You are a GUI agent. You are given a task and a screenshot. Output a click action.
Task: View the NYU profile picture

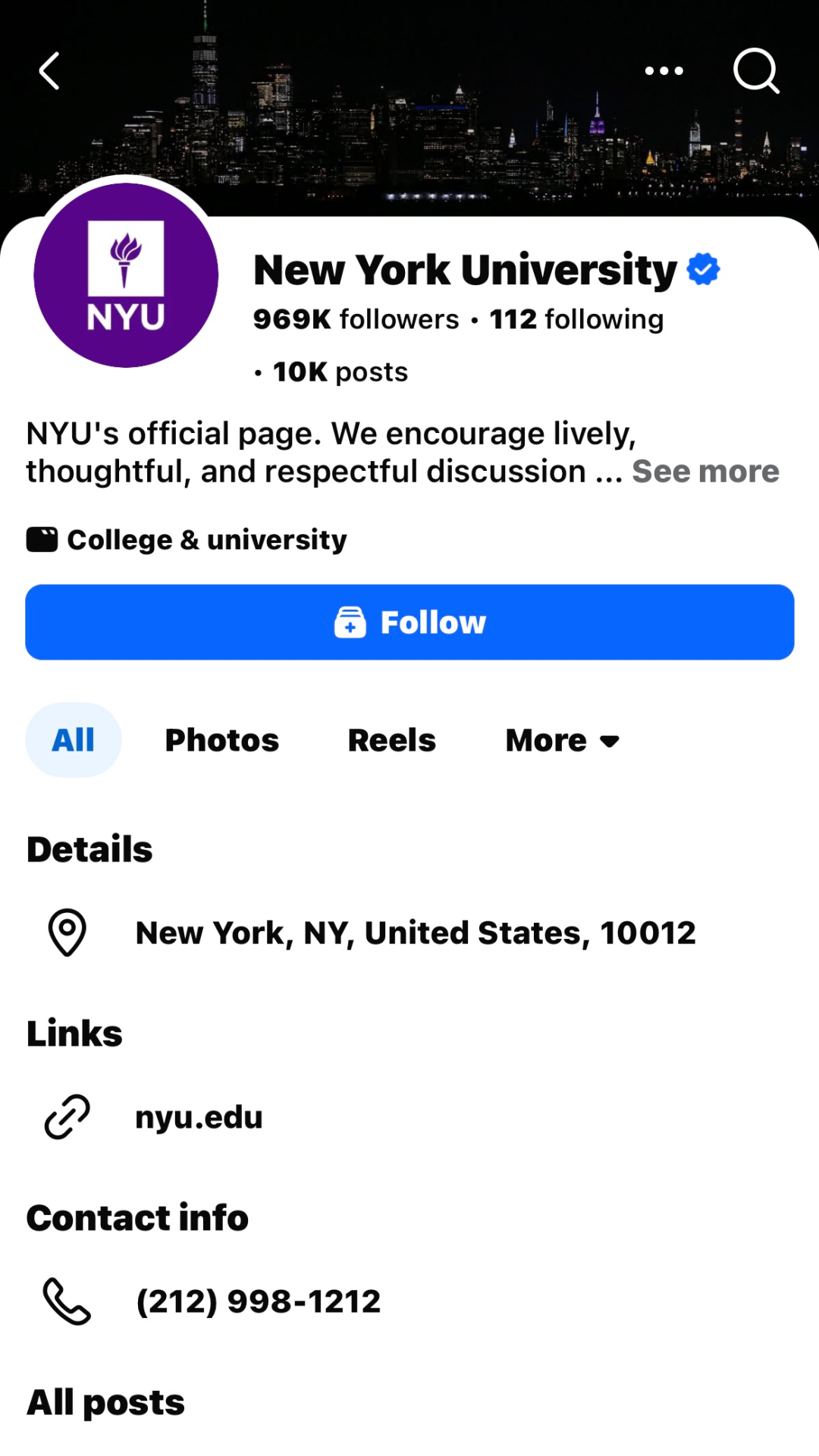click(126, 275)
